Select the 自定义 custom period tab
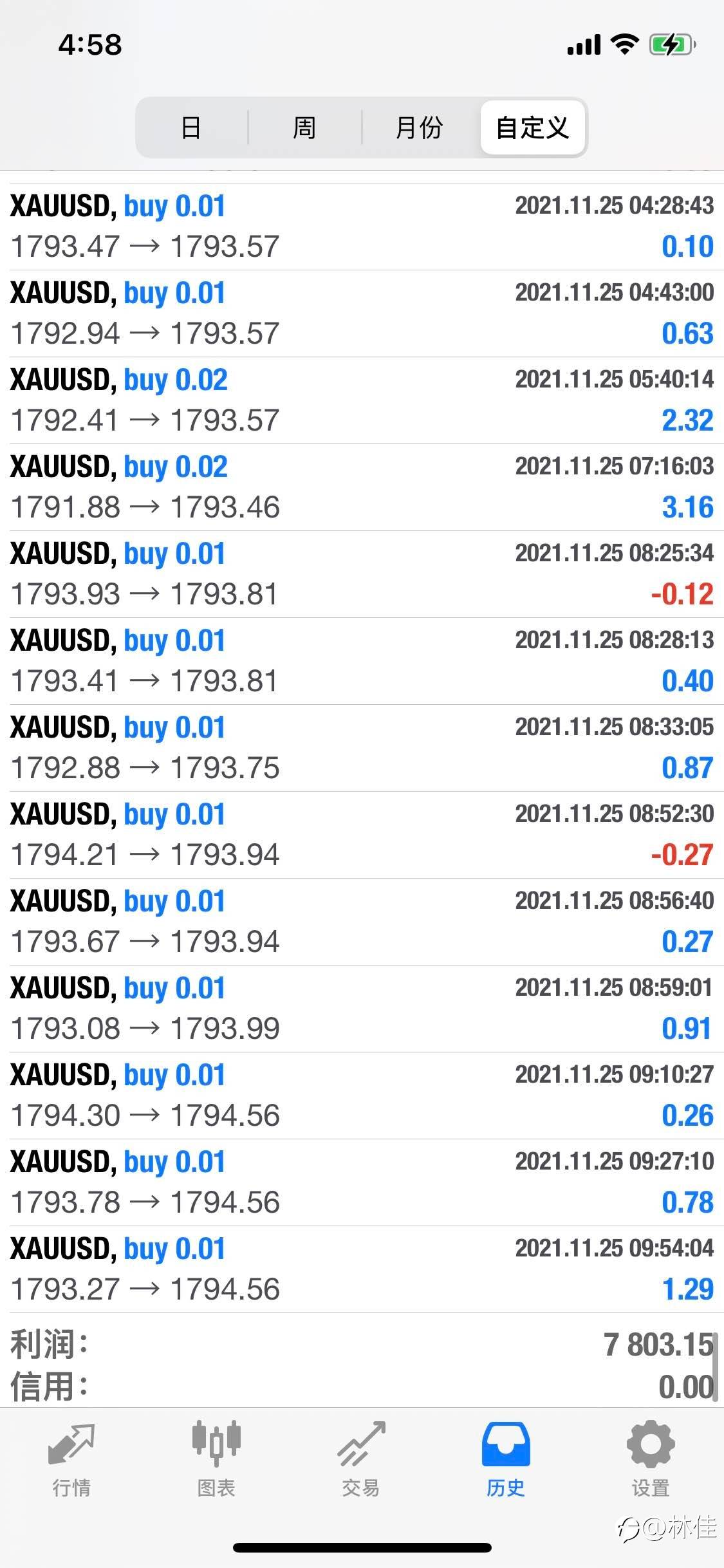This screenshot has height=1568, width=724. click(x=533, y=127)
